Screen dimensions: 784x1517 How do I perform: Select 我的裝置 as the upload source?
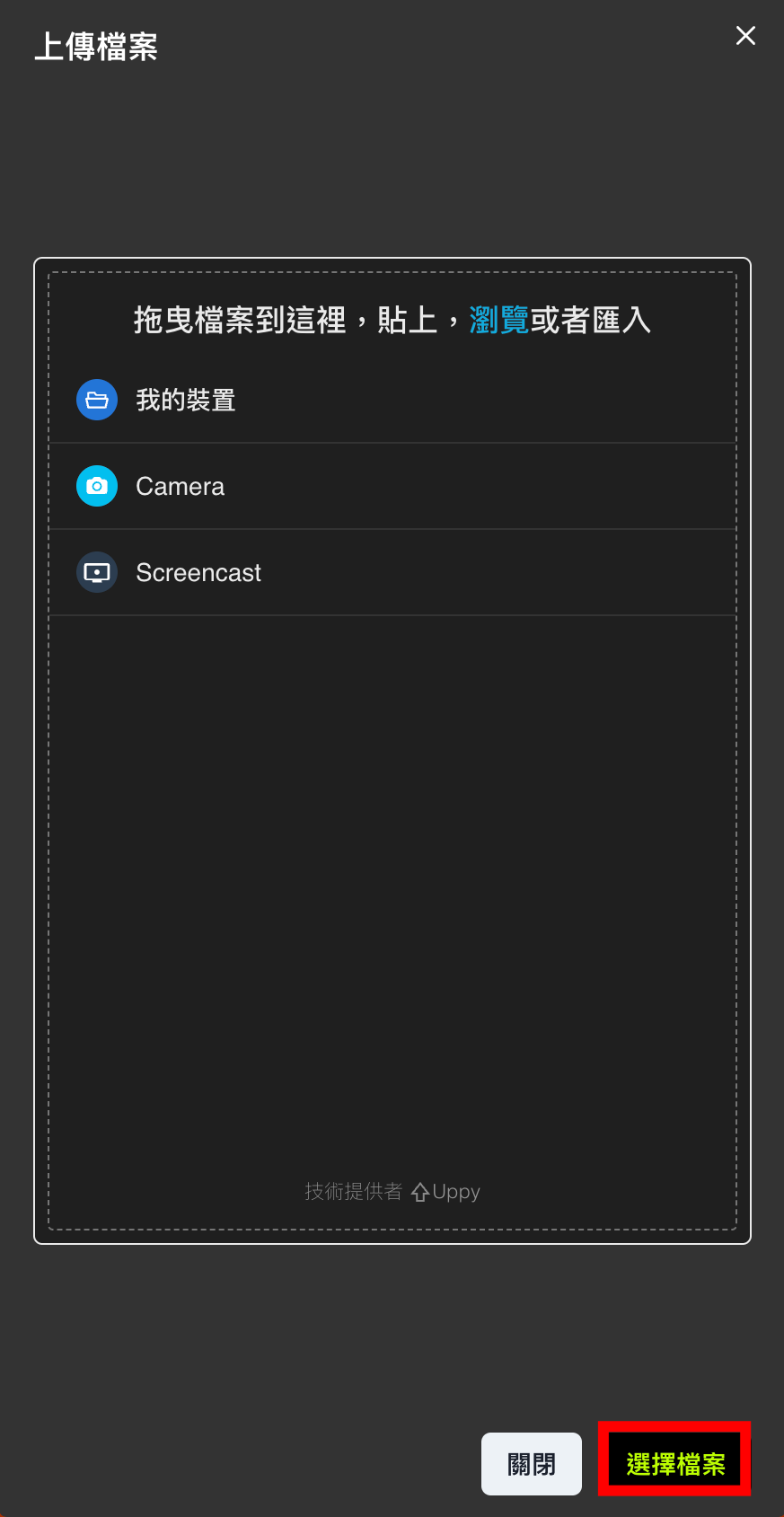tap(392, 400)
